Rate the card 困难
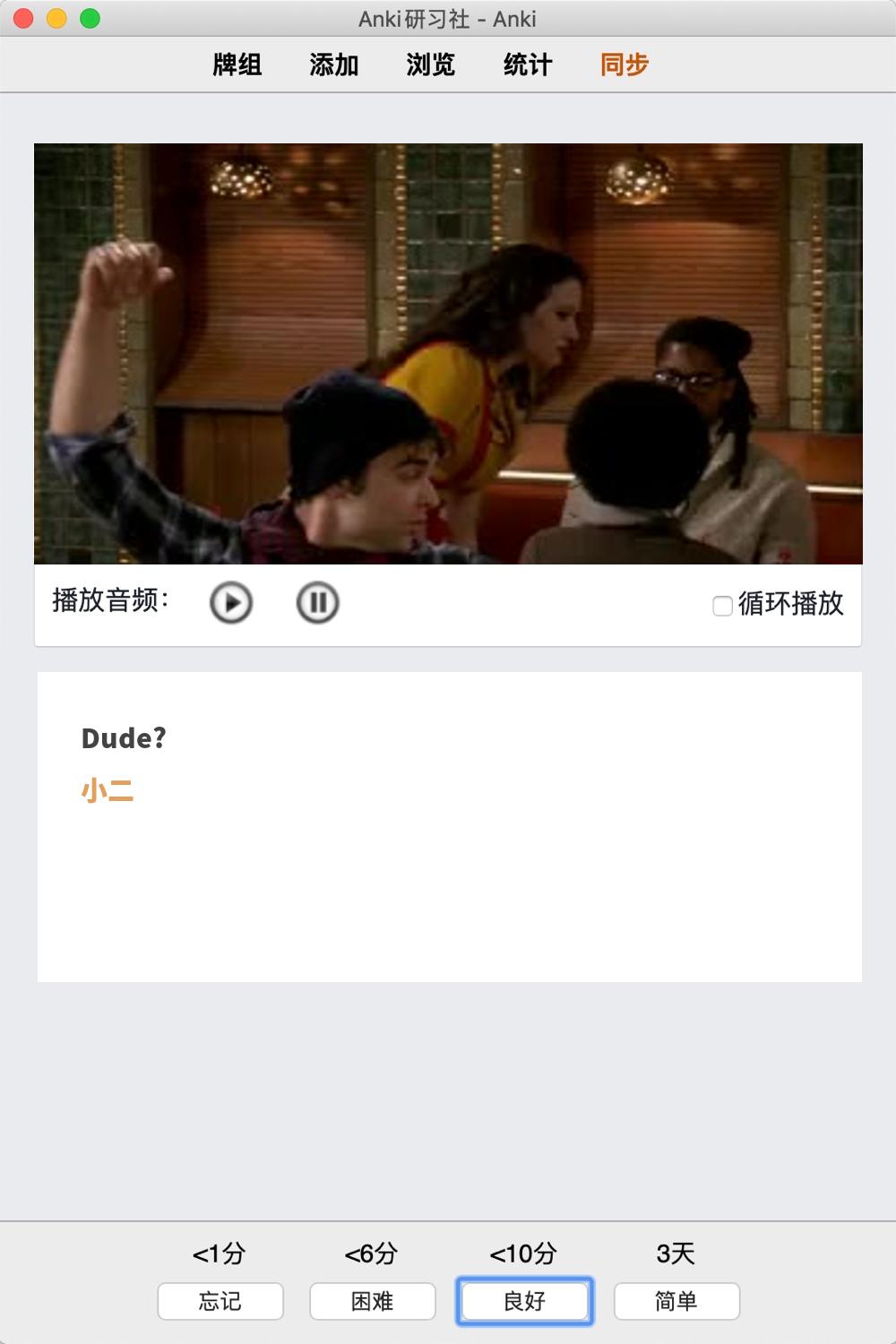896x1344 pixels. pyautogui.click(x=373, y=1301)
